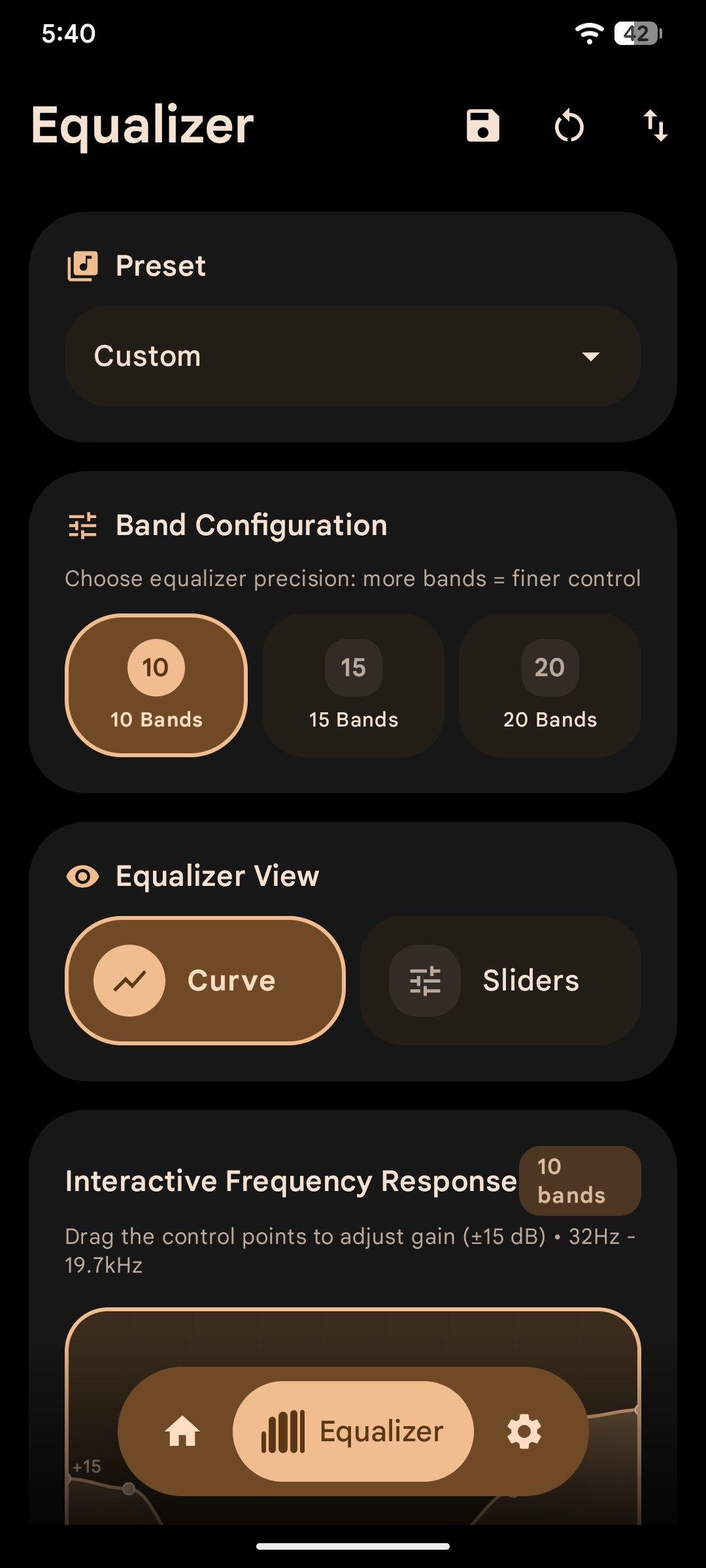The image size is (706, 1568).
Task: Switch to 20 Bands precision
Action: 550,685
